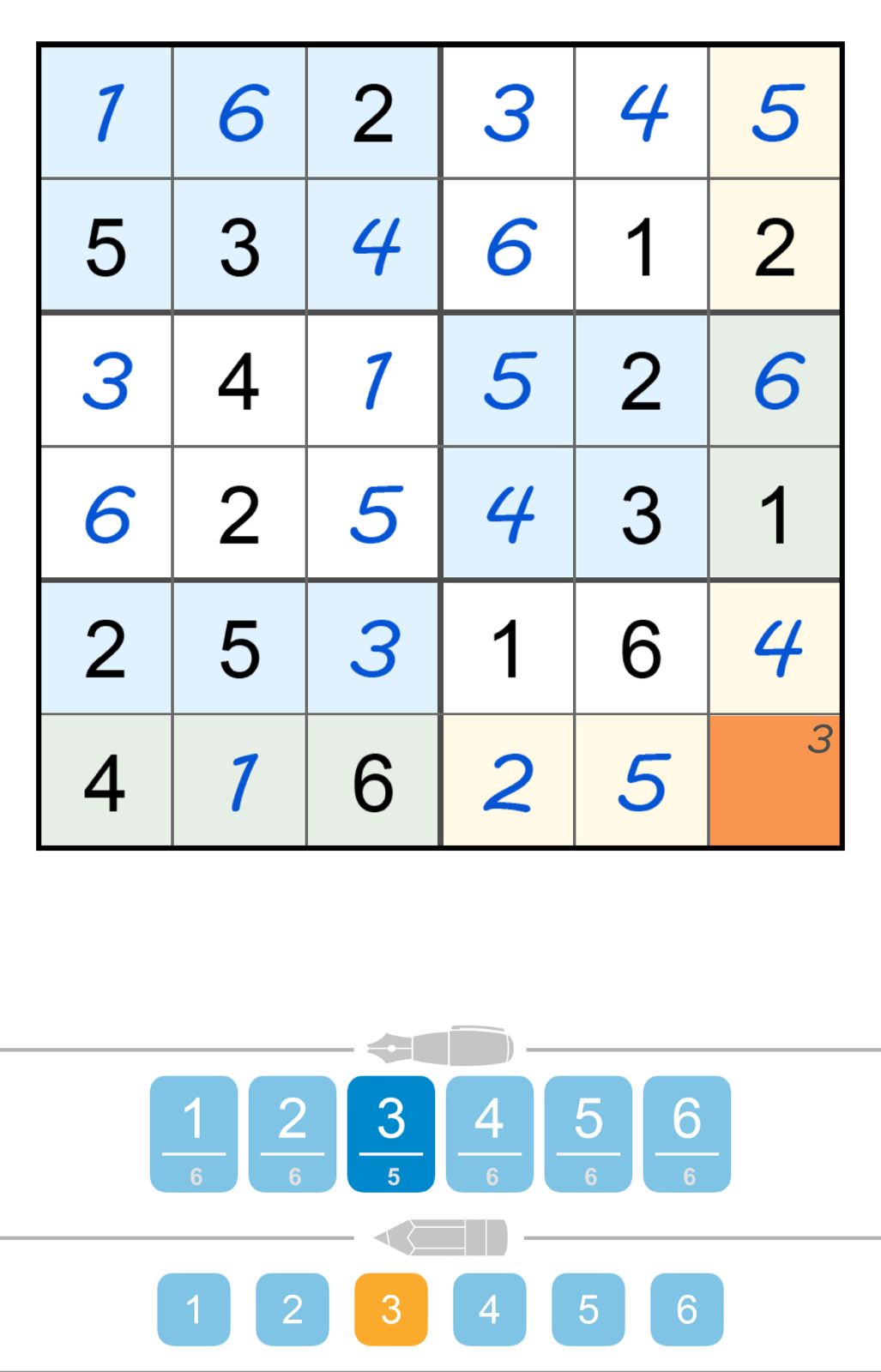This screenshot has height=1372, width=881.
Task: Add pencil note 5
Action: 588,1309
